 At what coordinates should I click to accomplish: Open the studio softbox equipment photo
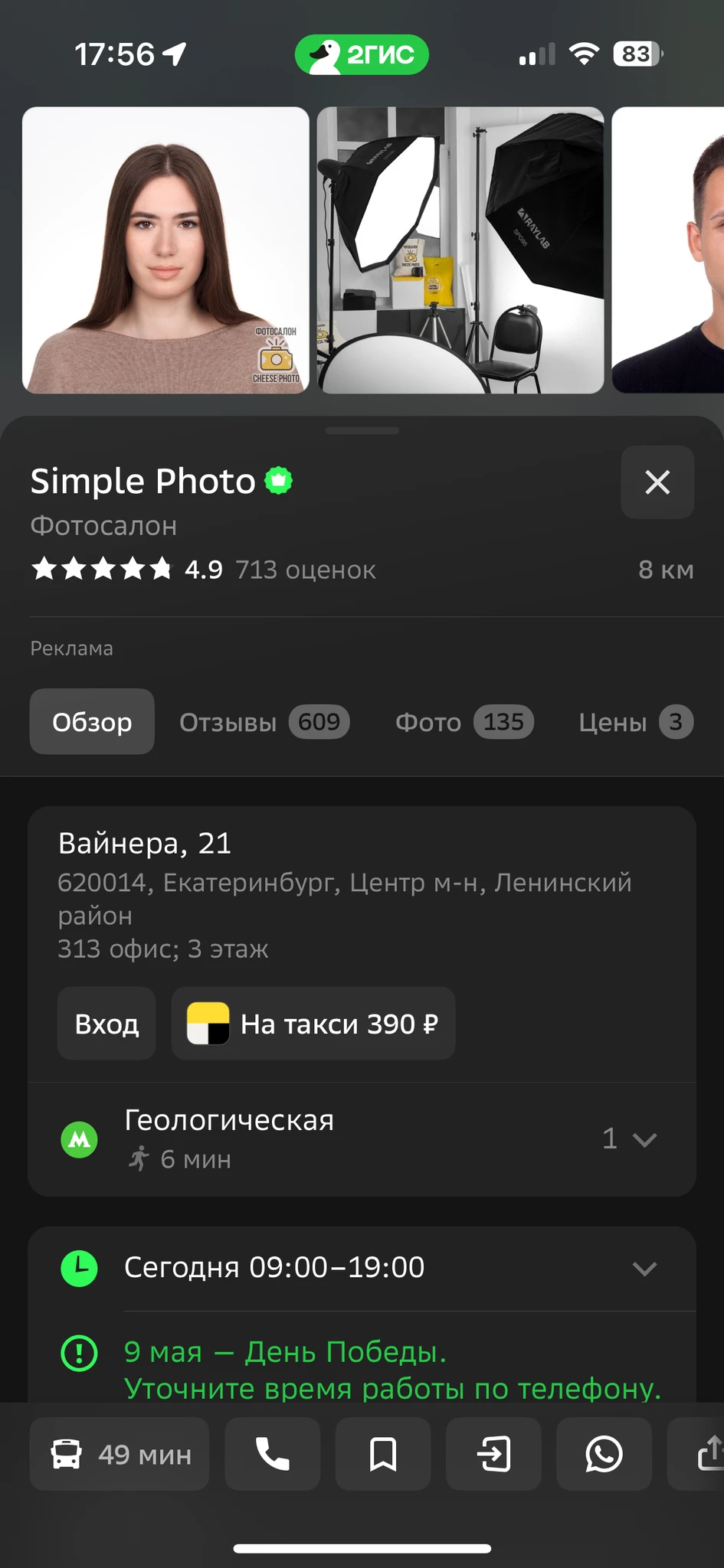460,250
